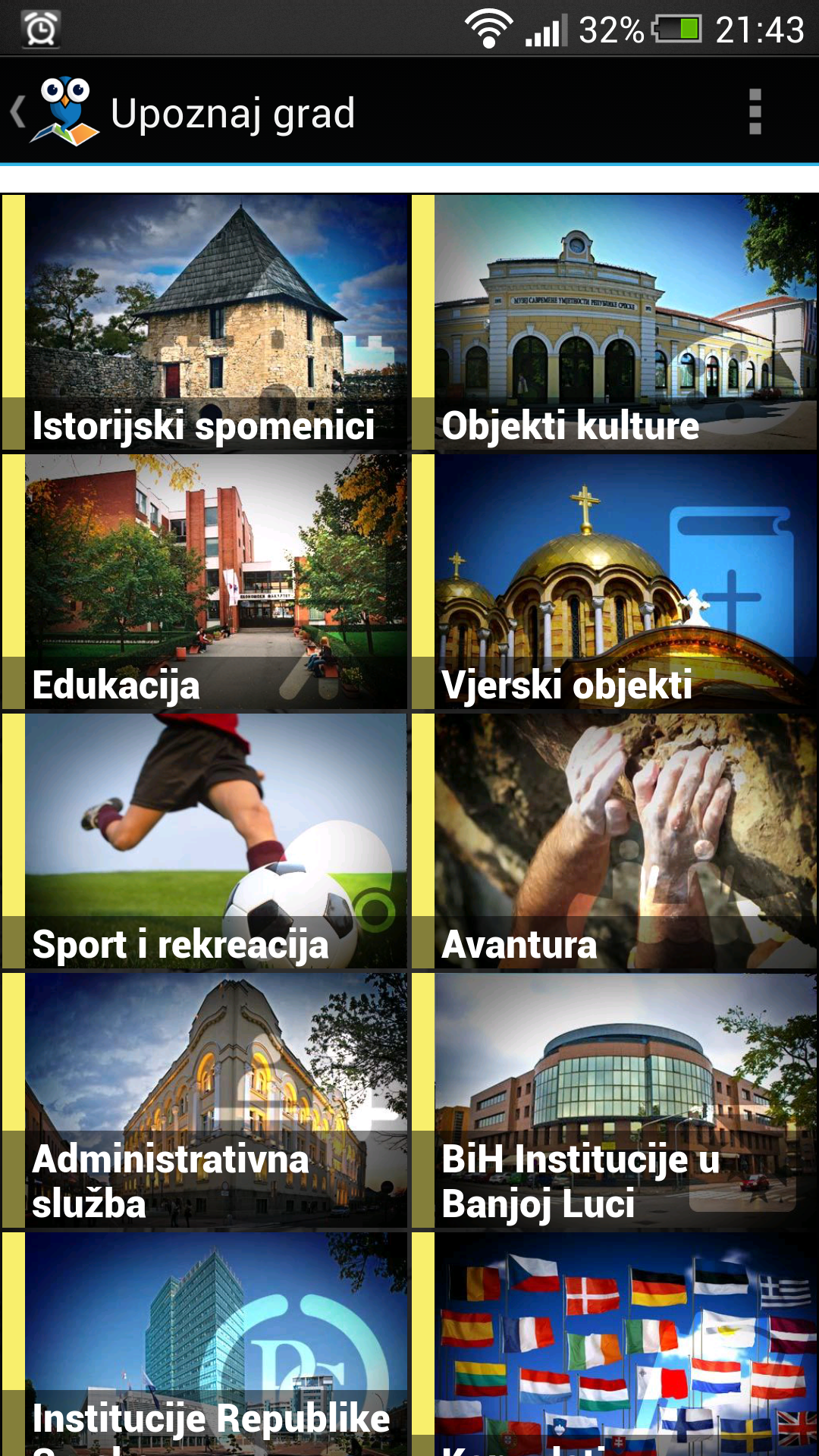Select the Edukacija tile
The width and height of the screenshot is (819, 1456).
tap(205, 582)
